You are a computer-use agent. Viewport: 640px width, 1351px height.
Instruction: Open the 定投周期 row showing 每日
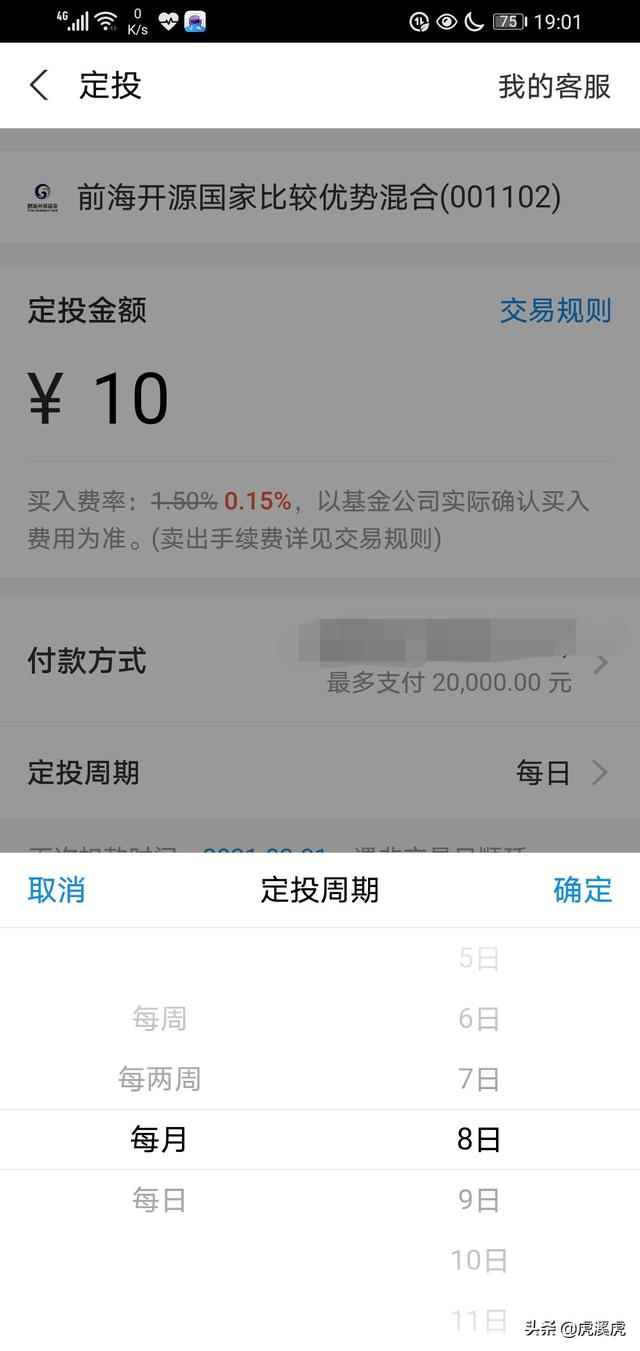pyautogui.click(x=320, y=772)
